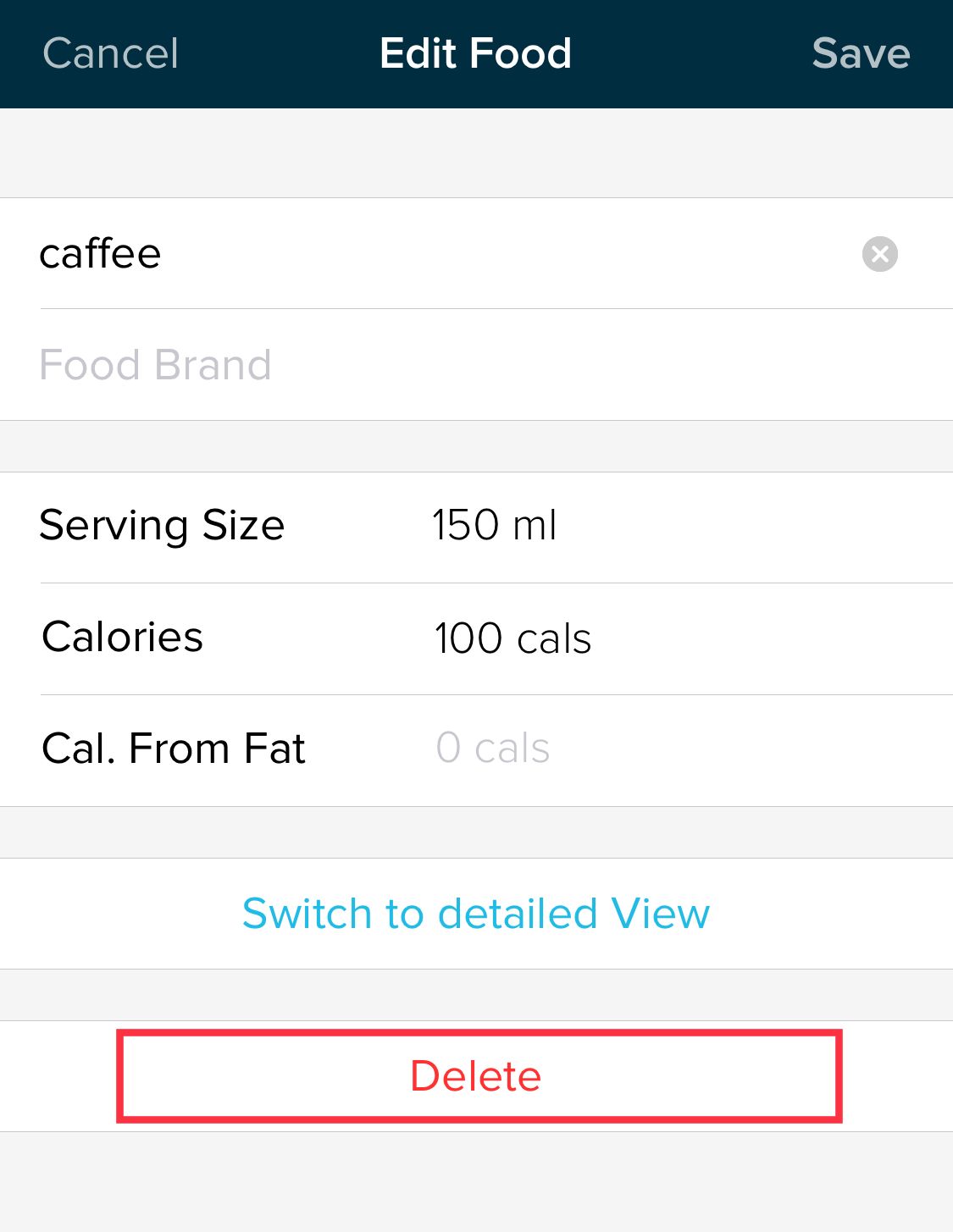The height and width of the screenshot is (1232, 953).
Task: Select the caffee name input field
Action: tap(339, 253)
